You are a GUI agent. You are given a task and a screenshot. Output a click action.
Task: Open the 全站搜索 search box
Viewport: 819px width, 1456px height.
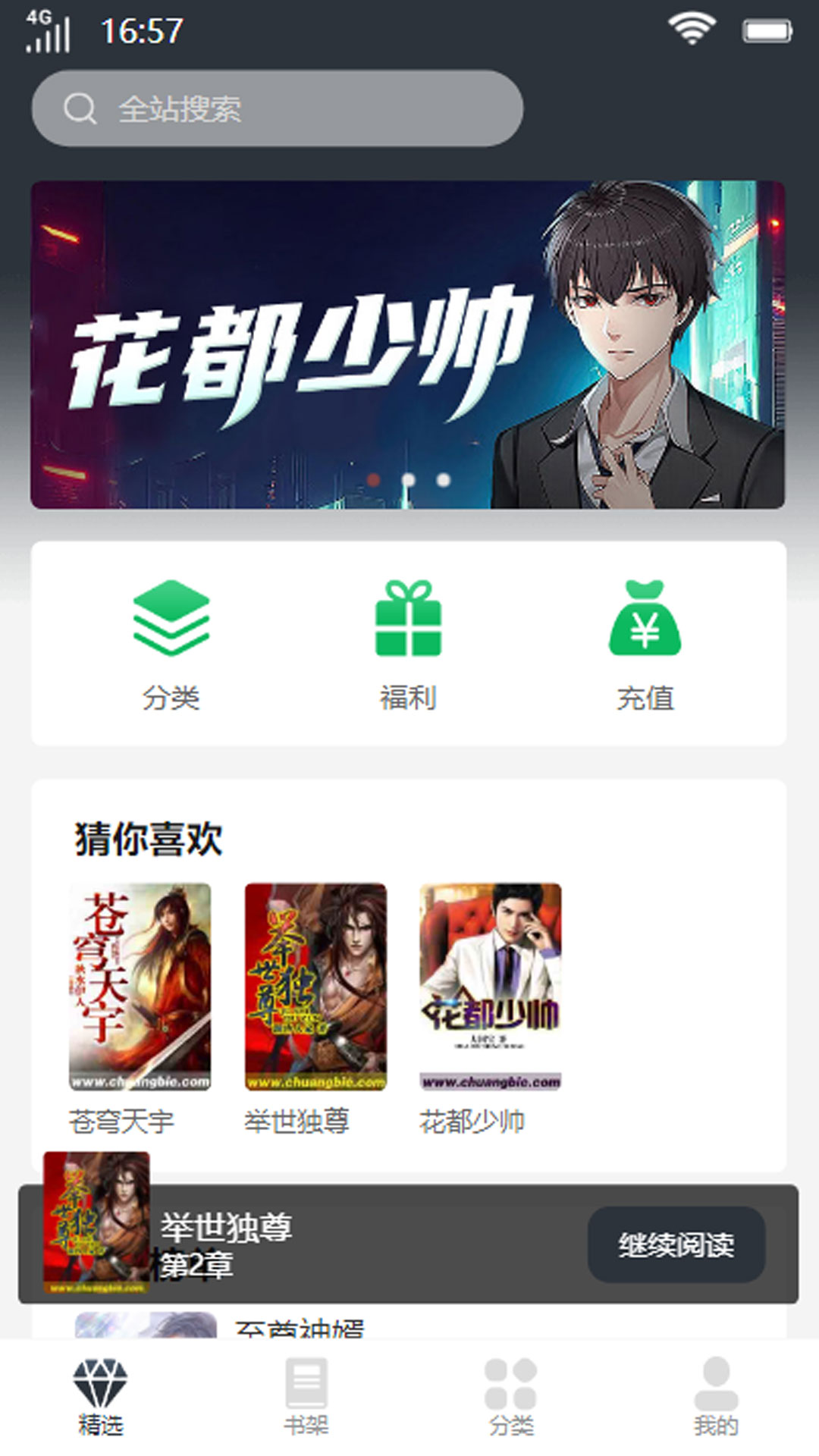click(x=277, y=108)
